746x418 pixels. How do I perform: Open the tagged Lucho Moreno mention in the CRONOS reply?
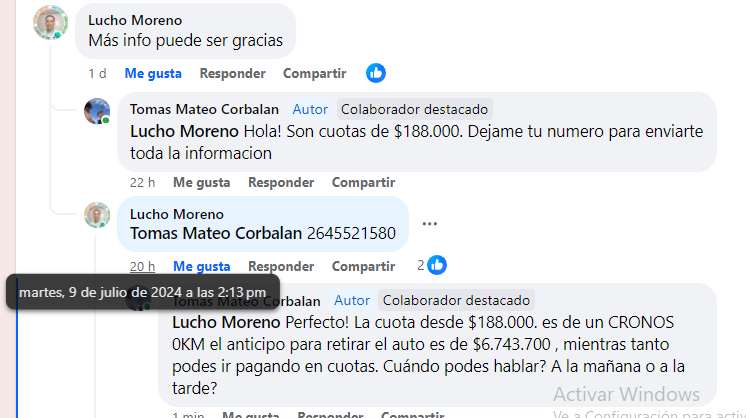click(x=226, y=322)
